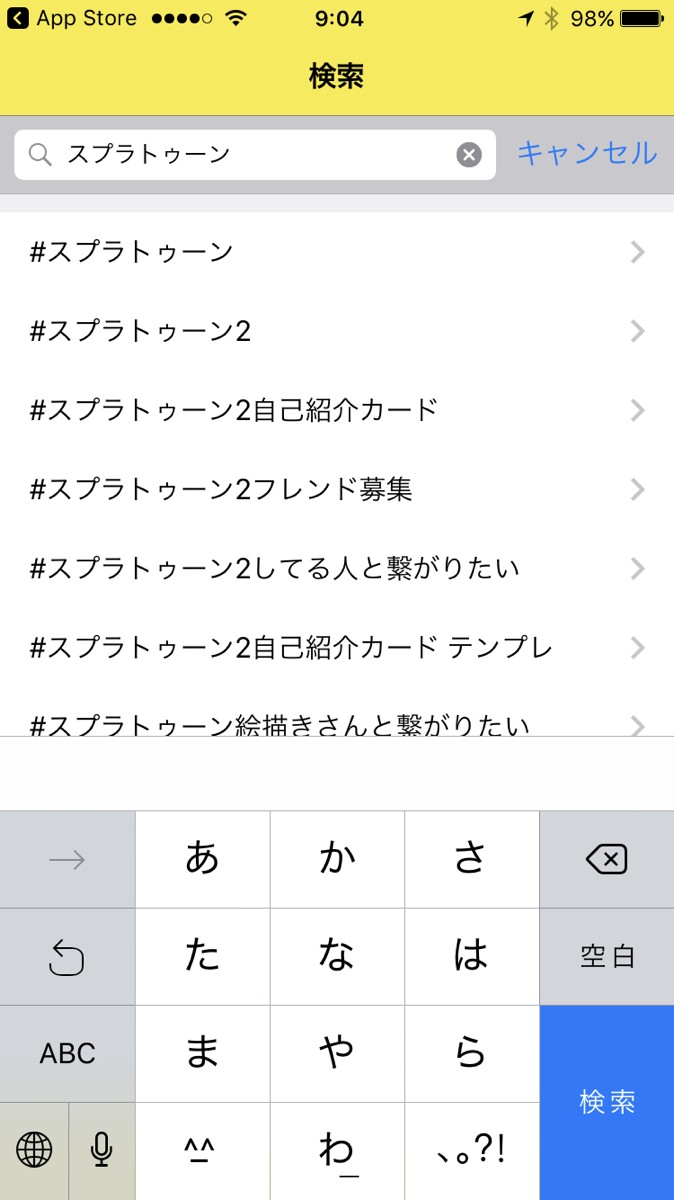Tap the globe key to change keyboard

click(x=34, y=1151)
